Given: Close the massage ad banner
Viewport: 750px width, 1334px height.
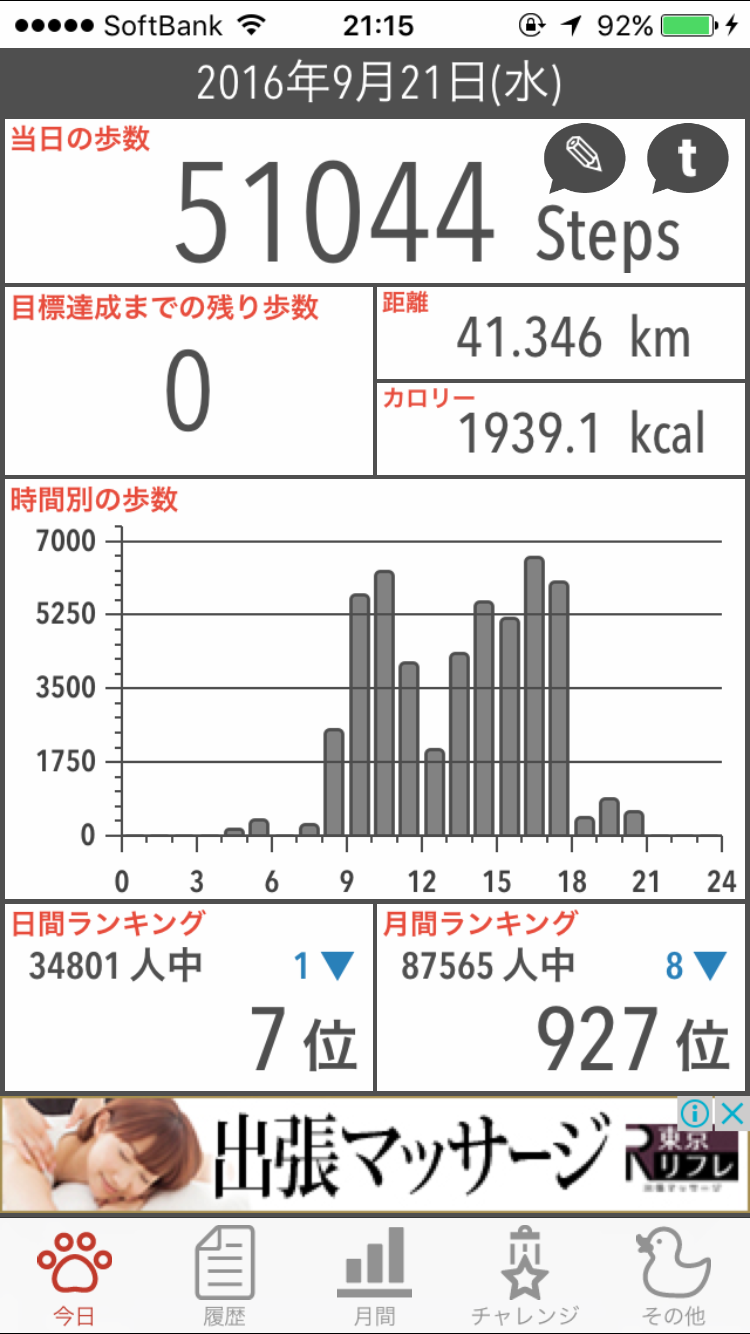Looking at the screenshot, I should (x=734, y=1113).
